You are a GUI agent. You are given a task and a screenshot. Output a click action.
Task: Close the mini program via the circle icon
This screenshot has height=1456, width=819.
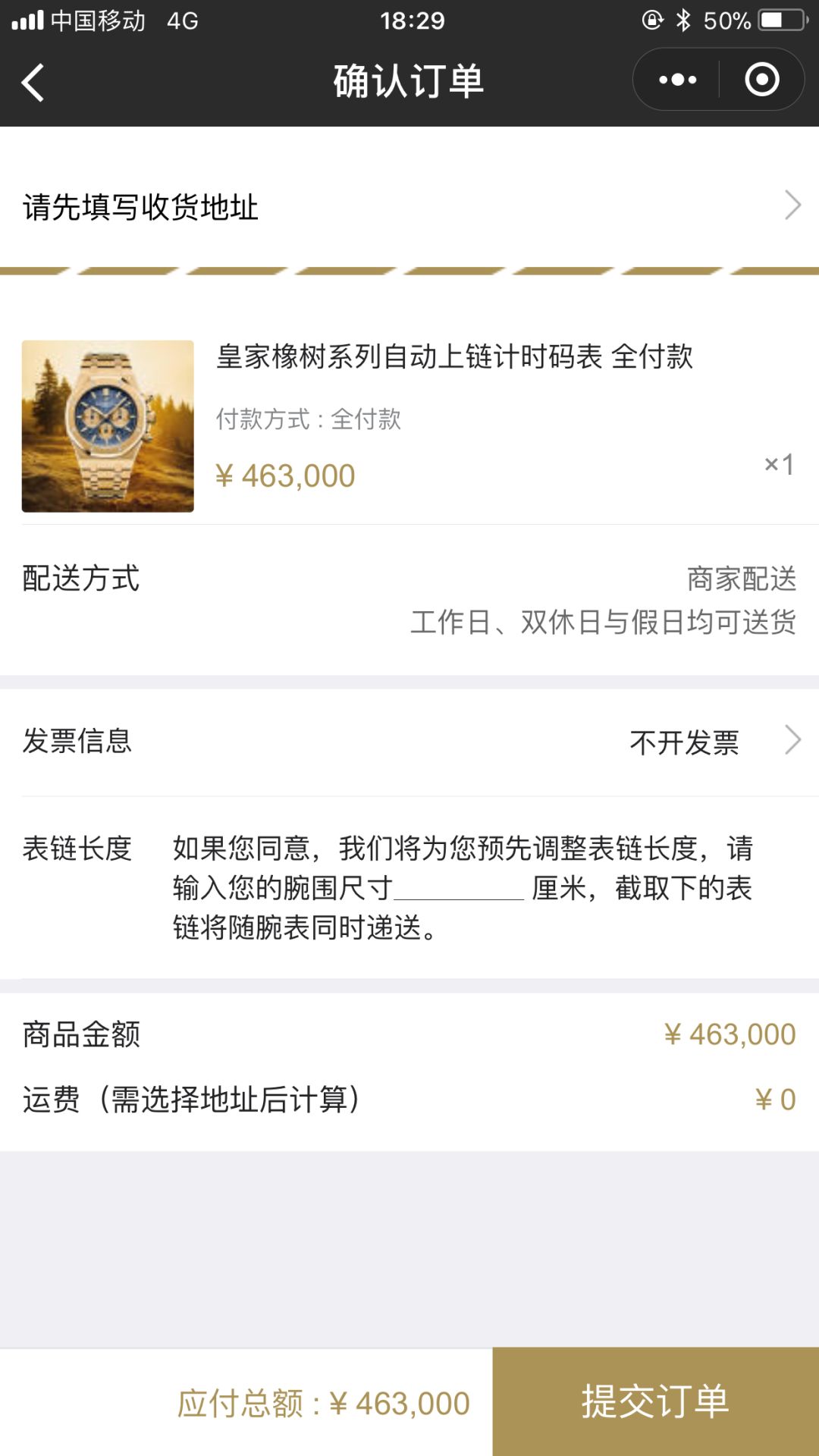[761, 80]
